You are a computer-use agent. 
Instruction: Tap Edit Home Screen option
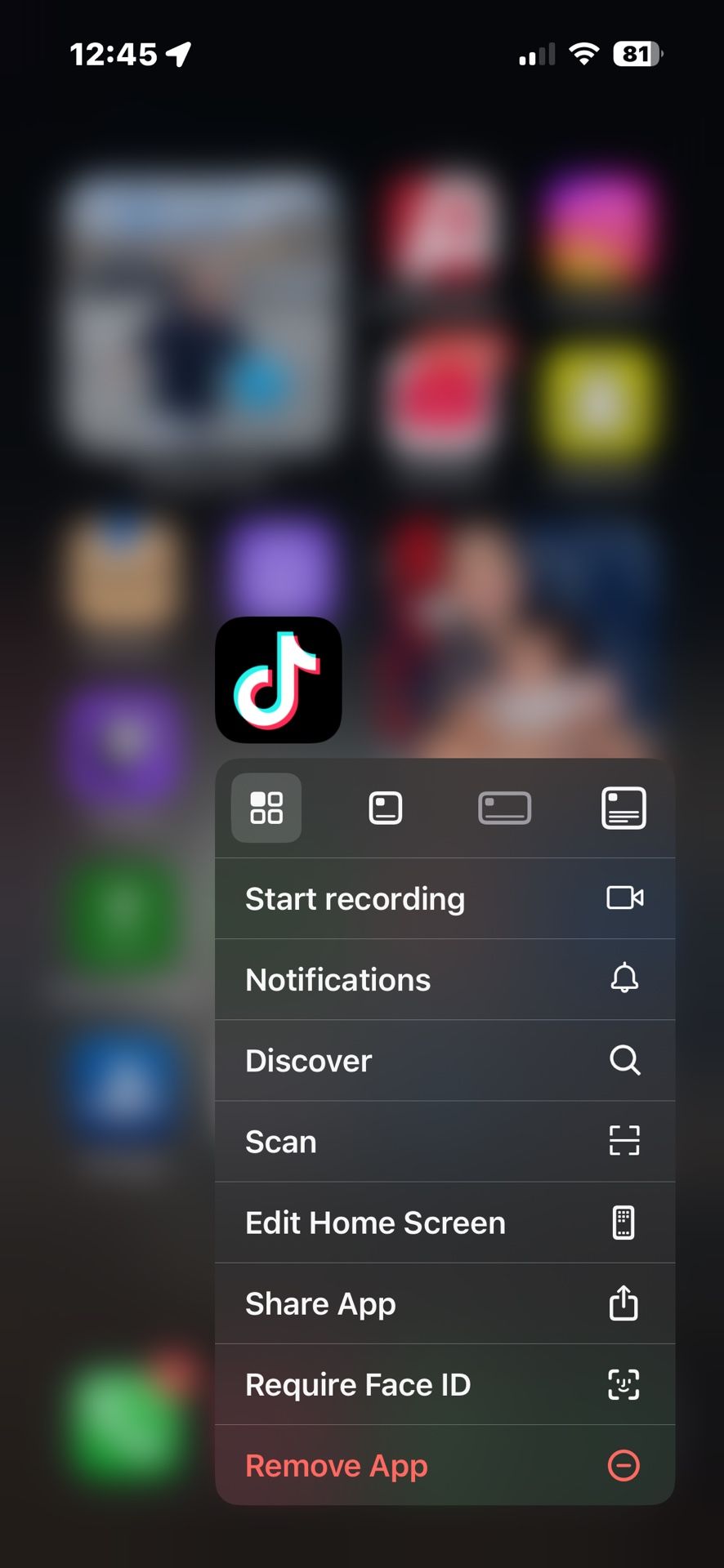[x=374, y=1222]
